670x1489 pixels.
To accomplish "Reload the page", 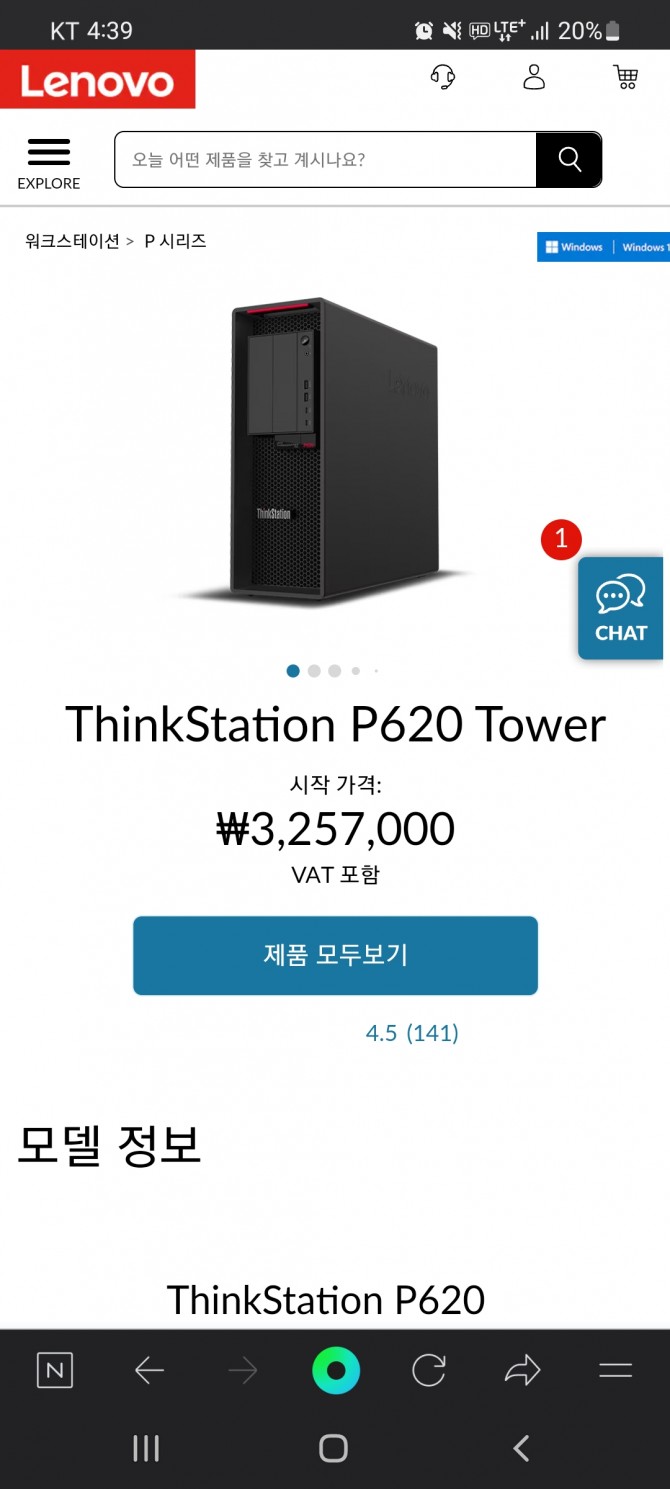I will [x=428, y=1370].
